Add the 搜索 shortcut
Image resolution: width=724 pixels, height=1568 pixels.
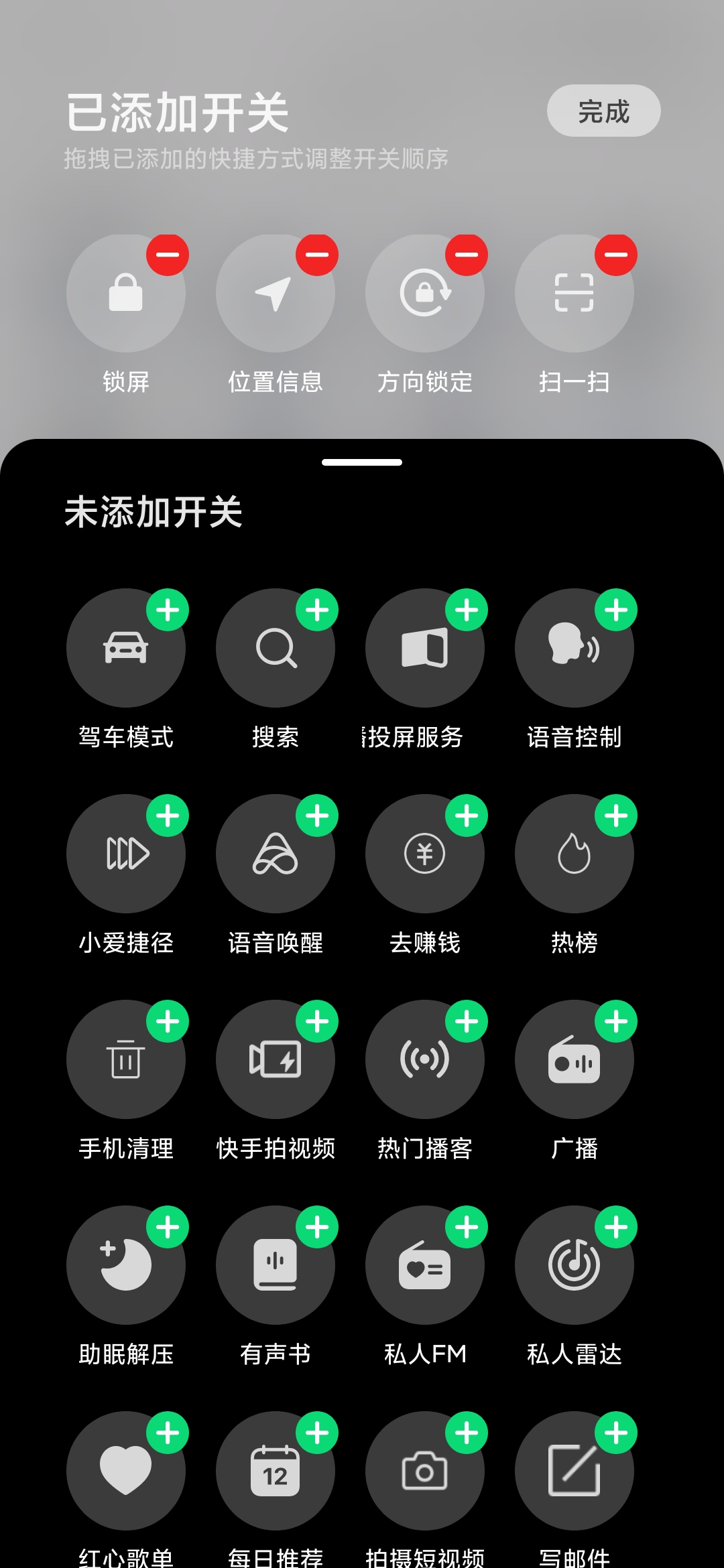coord(317,610)
